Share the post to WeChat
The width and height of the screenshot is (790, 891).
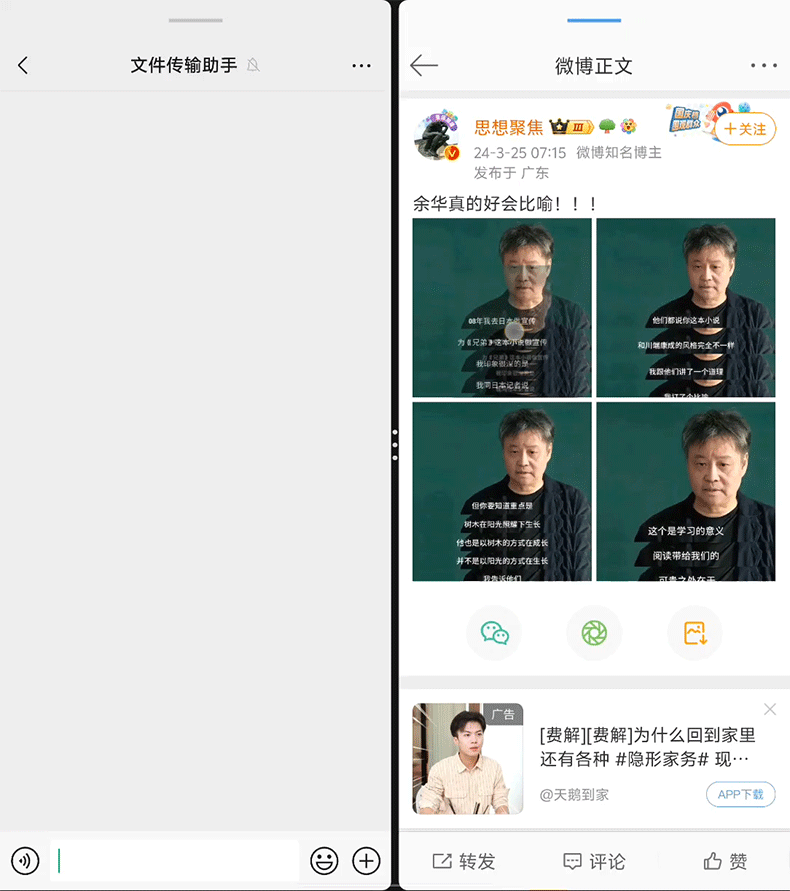(x=494, y=633)
